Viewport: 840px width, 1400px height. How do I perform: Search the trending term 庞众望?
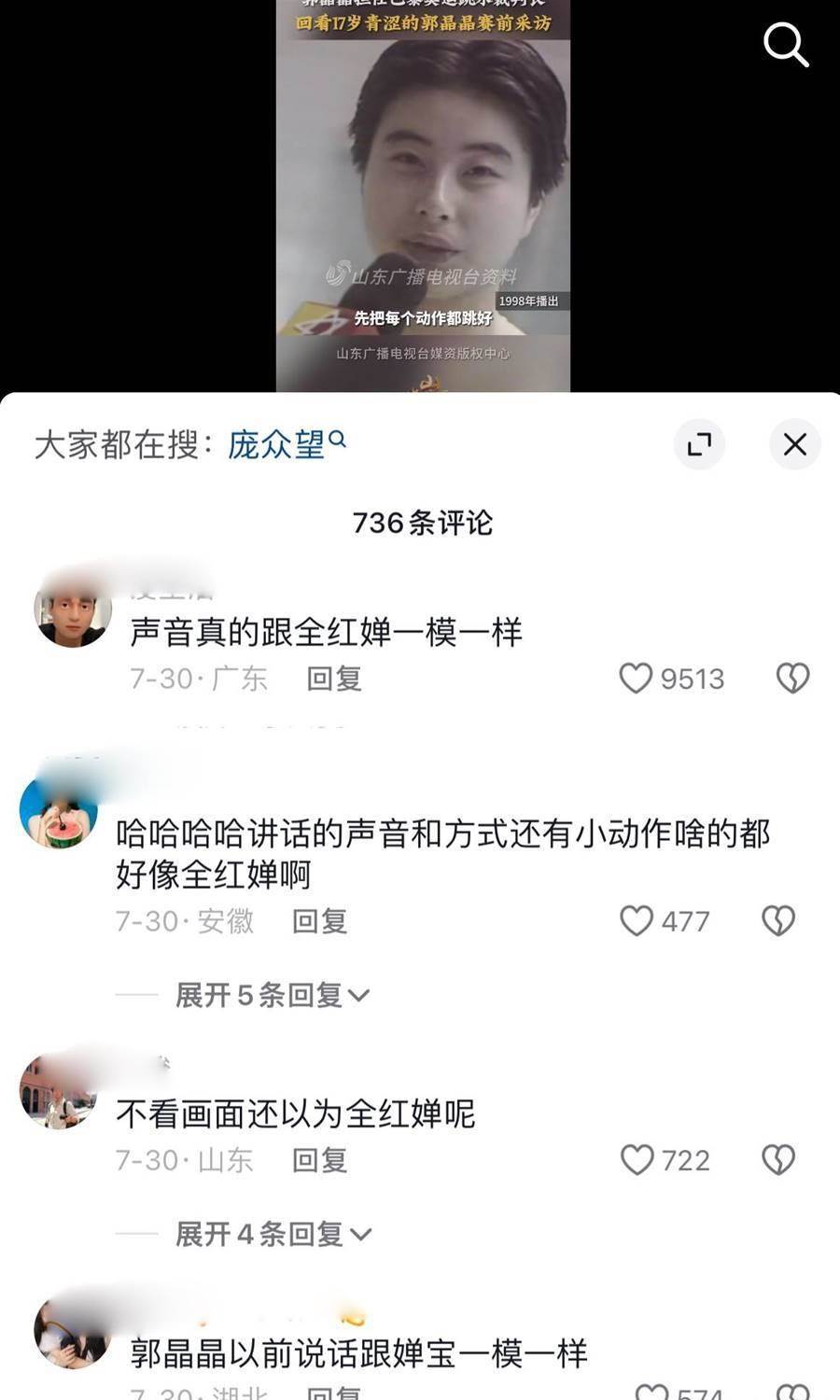click(x=278, y=444)
